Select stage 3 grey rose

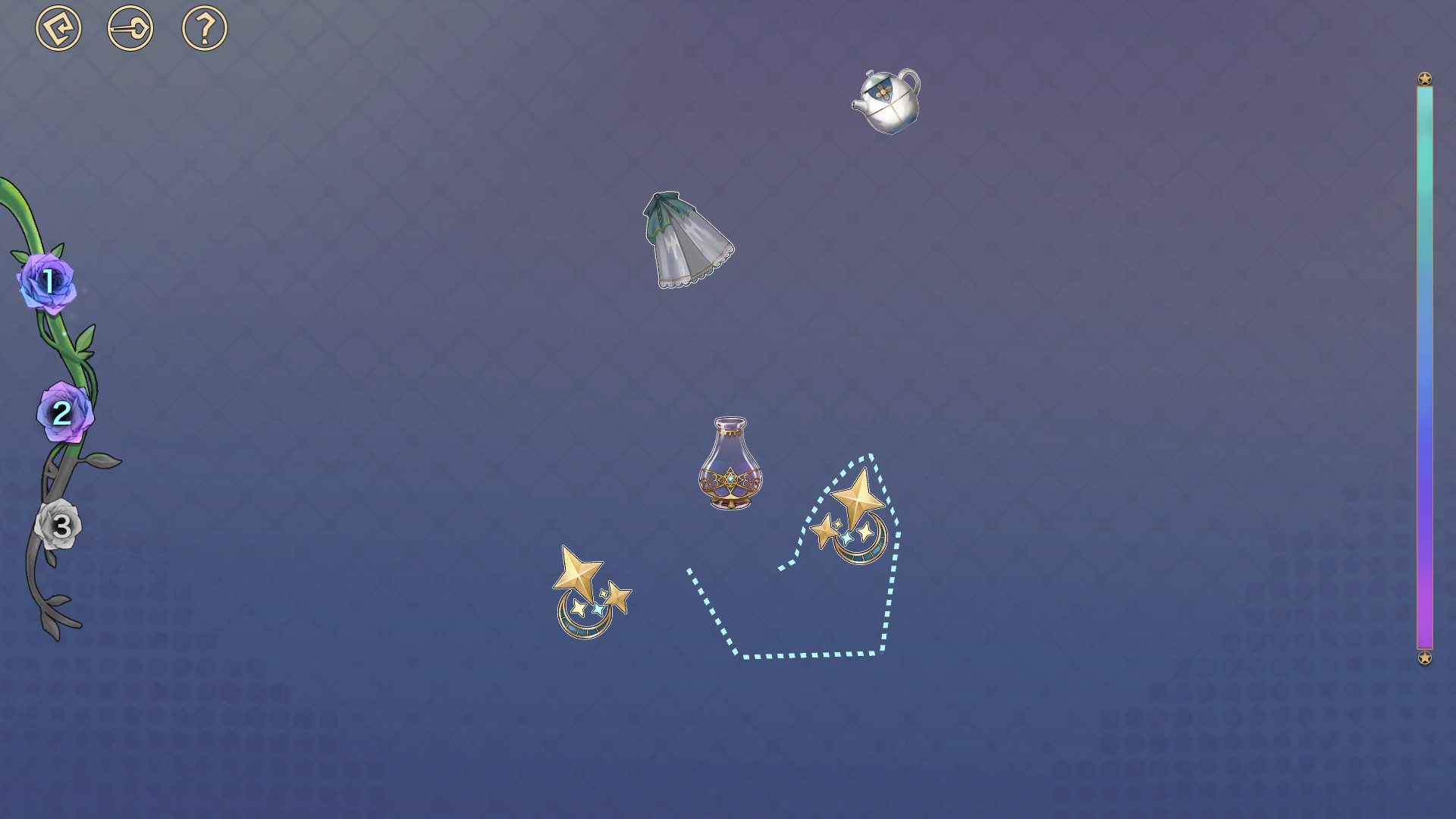[59, 525]
